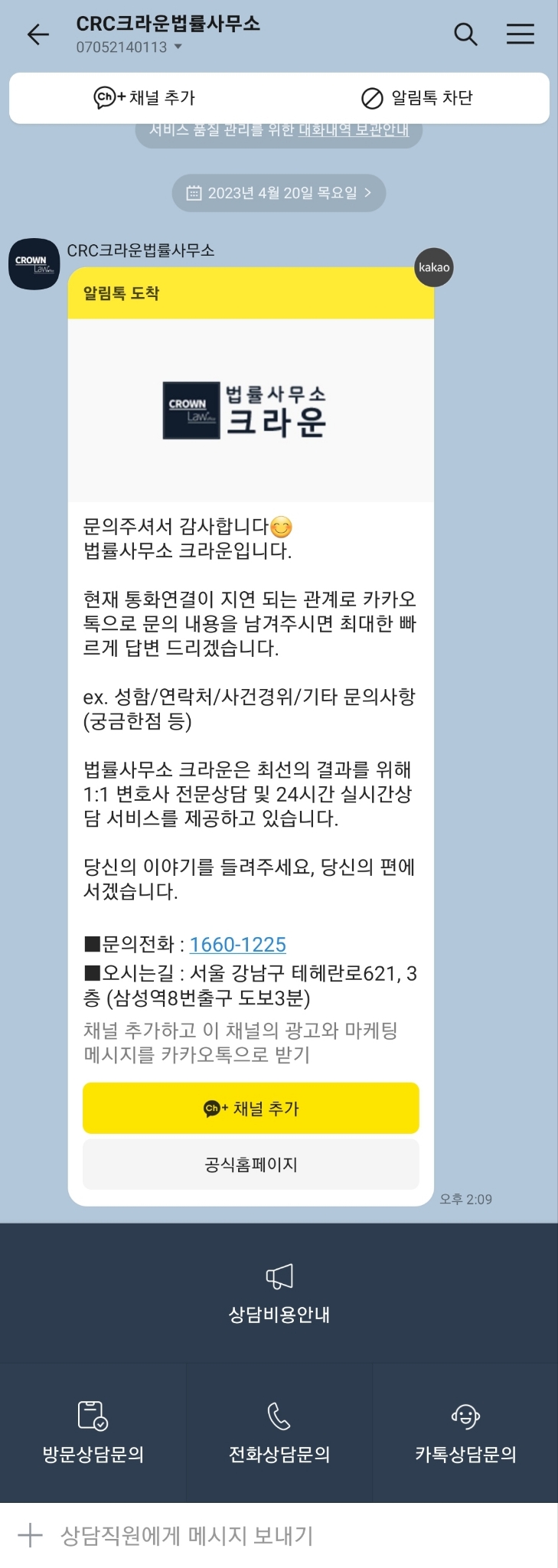Screen dimensions: 558x1568
Task: Block alerts via 알림톡 차단
Action: click(417, 98)
